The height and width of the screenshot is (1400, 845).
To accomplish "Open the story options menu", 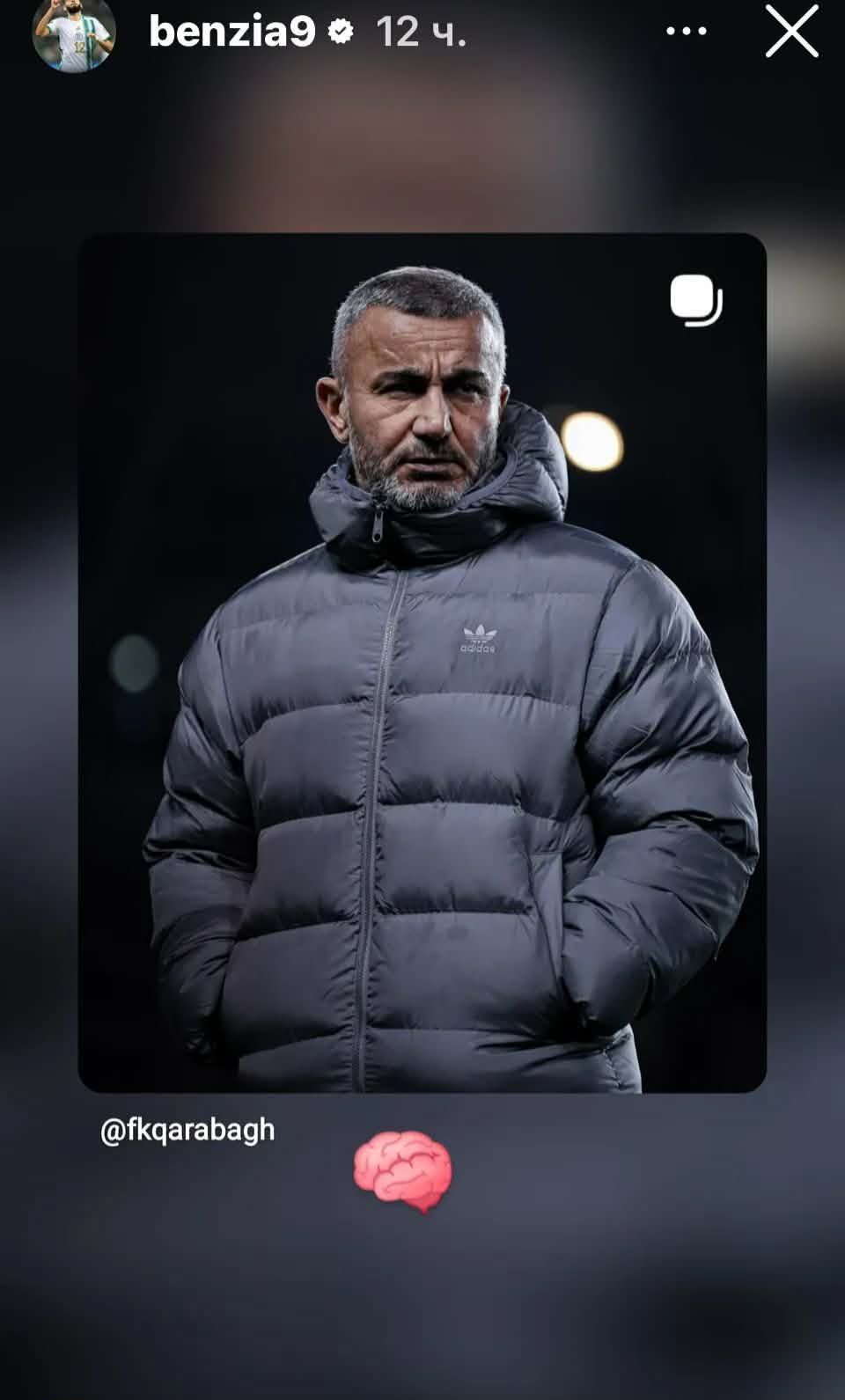I will (686, 32).
